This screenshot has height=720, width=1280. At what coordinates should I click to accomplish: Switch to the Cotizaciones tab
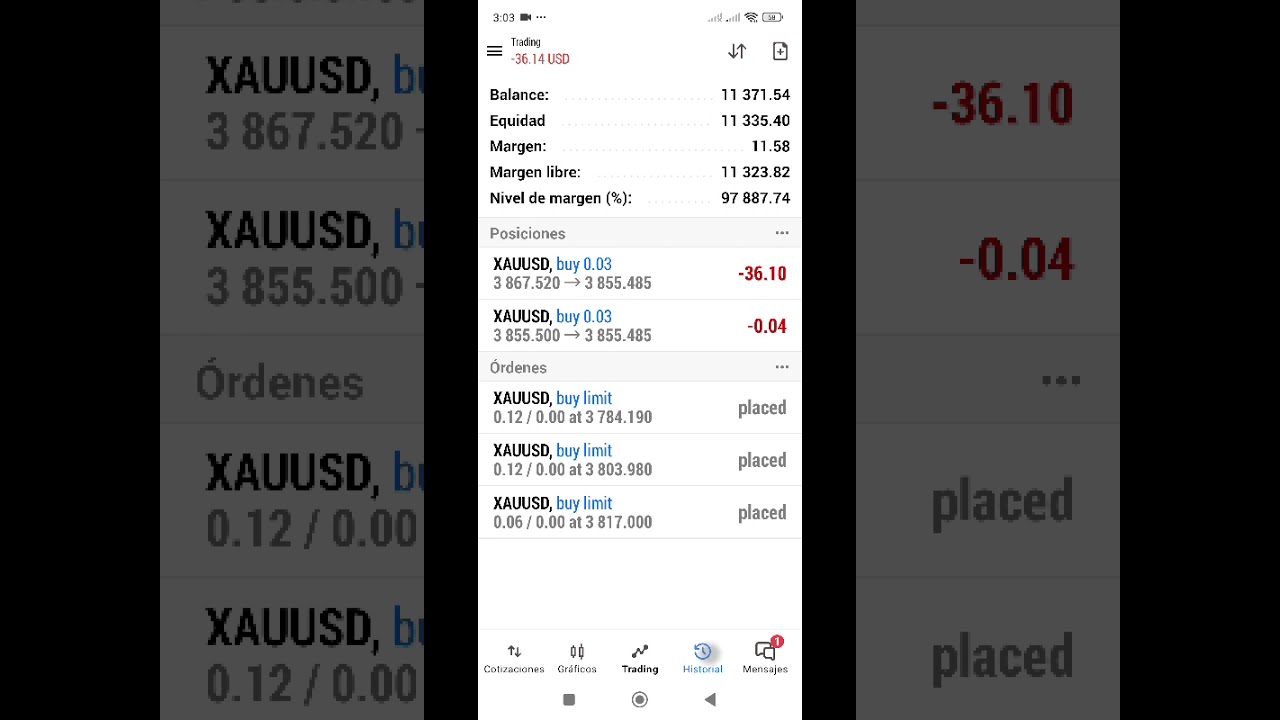coord(514,658)
